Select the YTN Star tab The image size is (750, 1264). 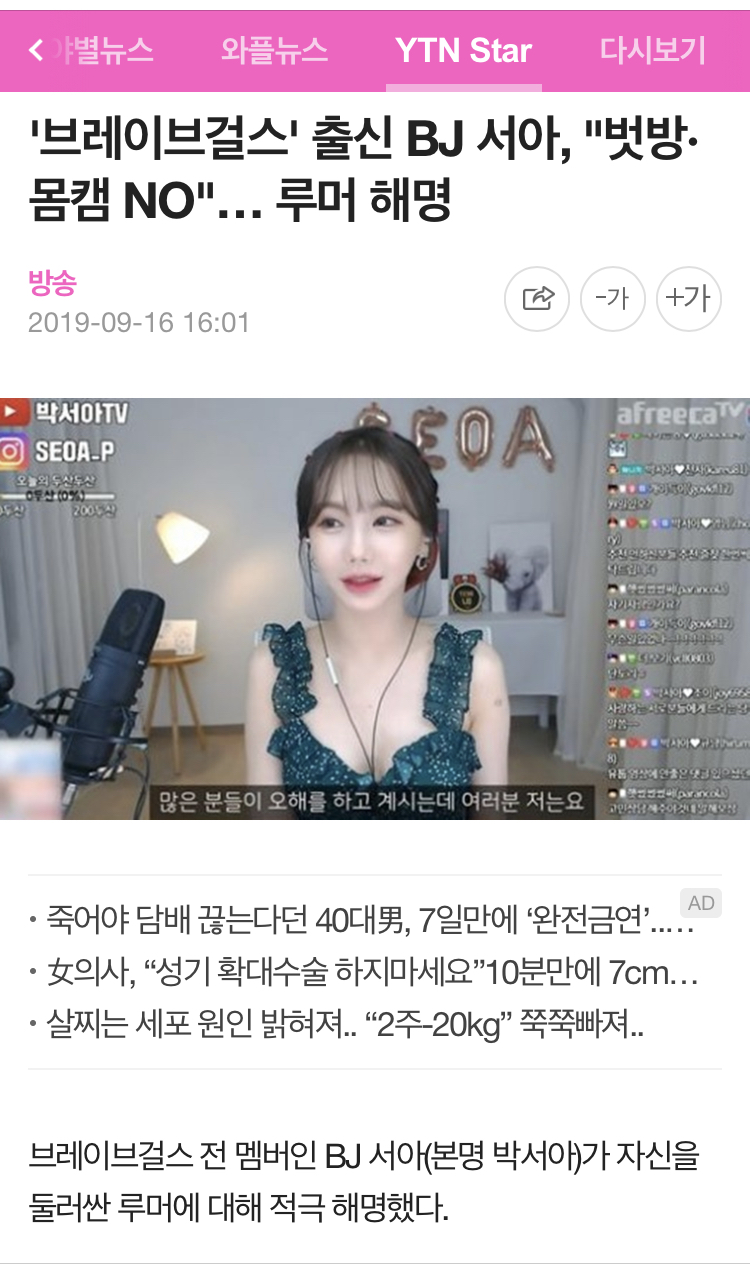(463, 50)
